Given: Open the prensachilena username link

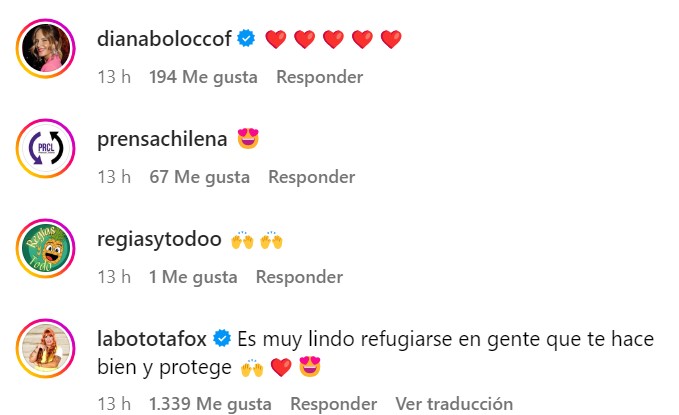Looking at the screenshot, I should tap(161, 139).
